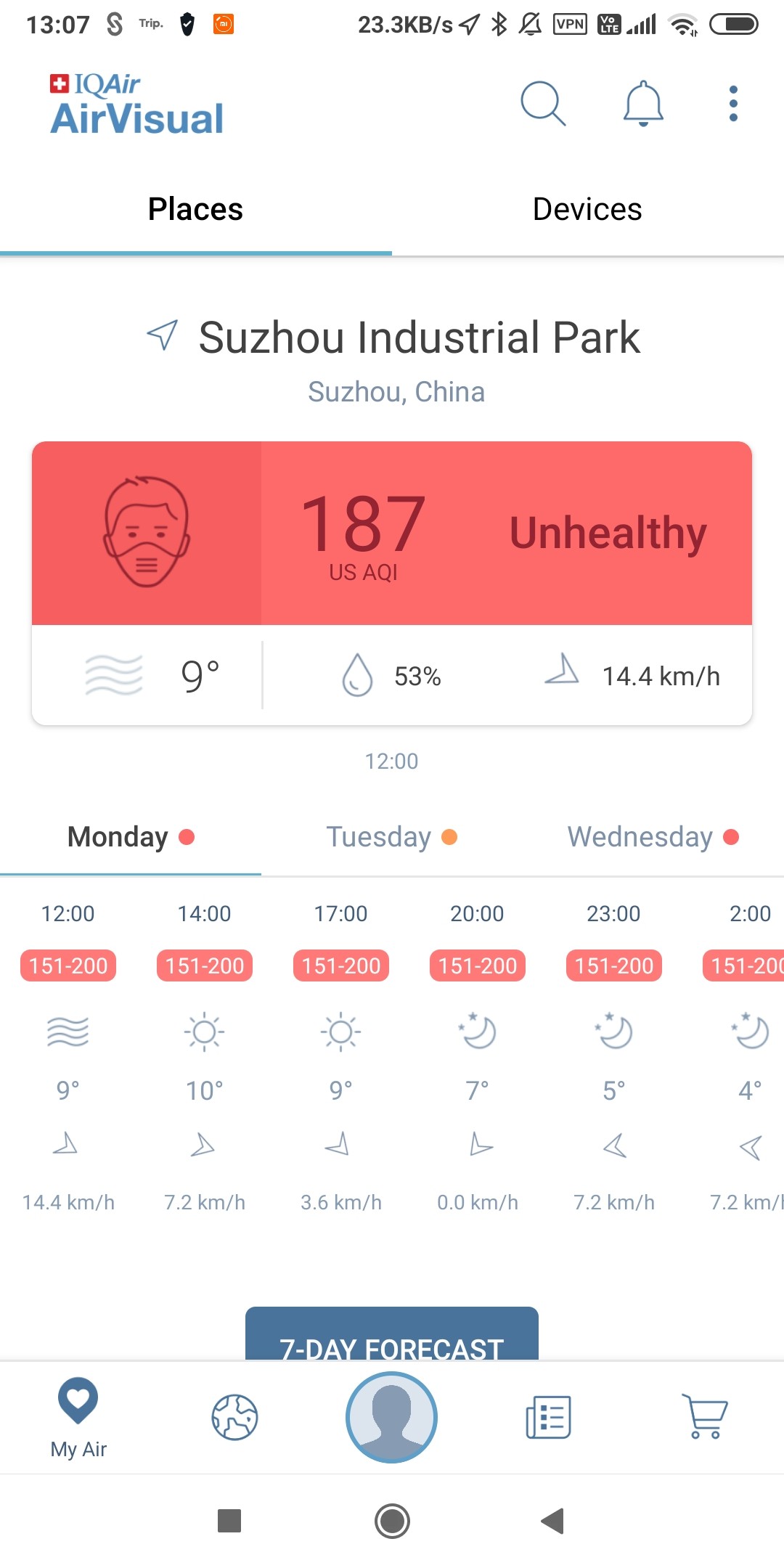This screenshot has height=1568, width=784.
Task: Open the shopping cart tab
Action: pyautogui.click(x=704, y=1417)
